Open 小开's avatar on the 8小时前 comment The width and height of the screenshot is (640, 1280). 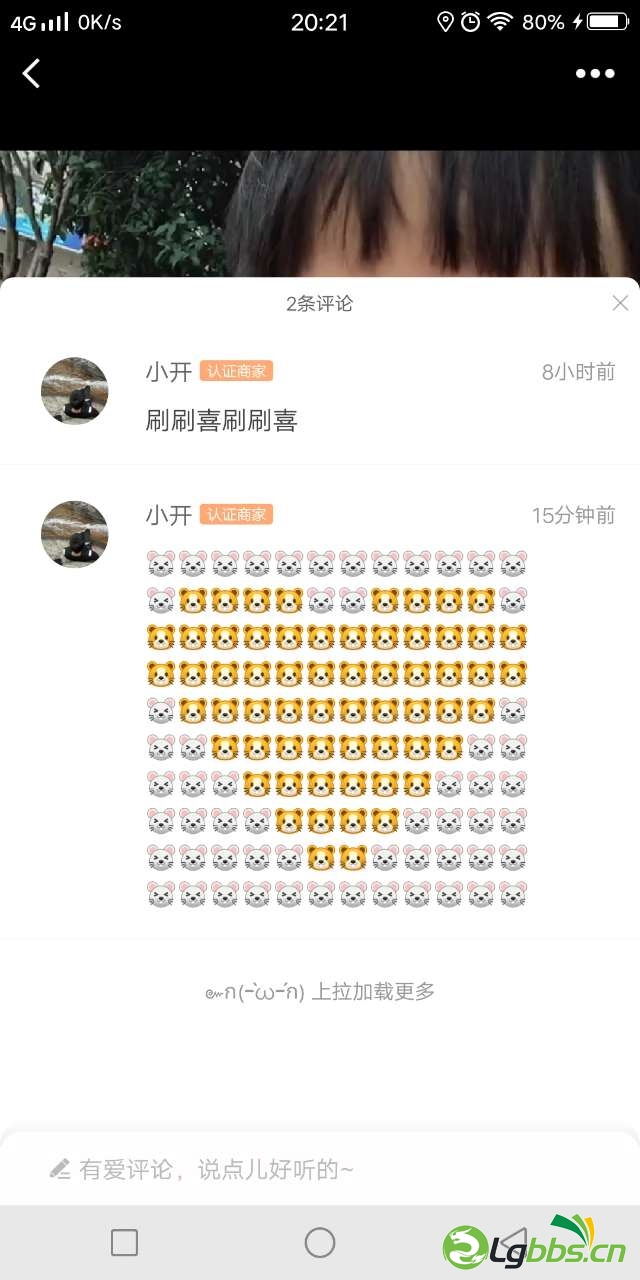75,391
